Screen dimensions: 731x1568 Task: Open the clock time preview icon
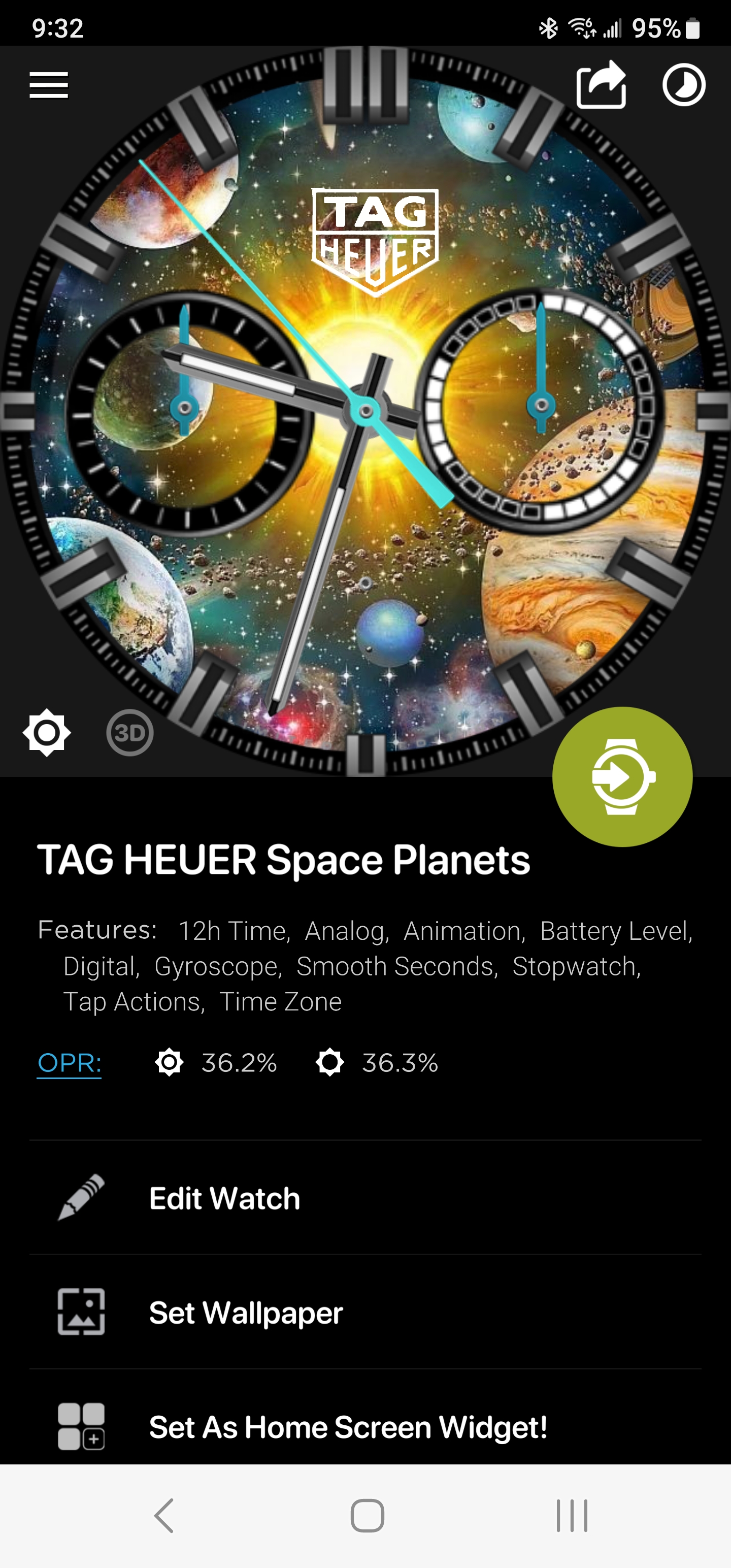click(x=683, y=85)
